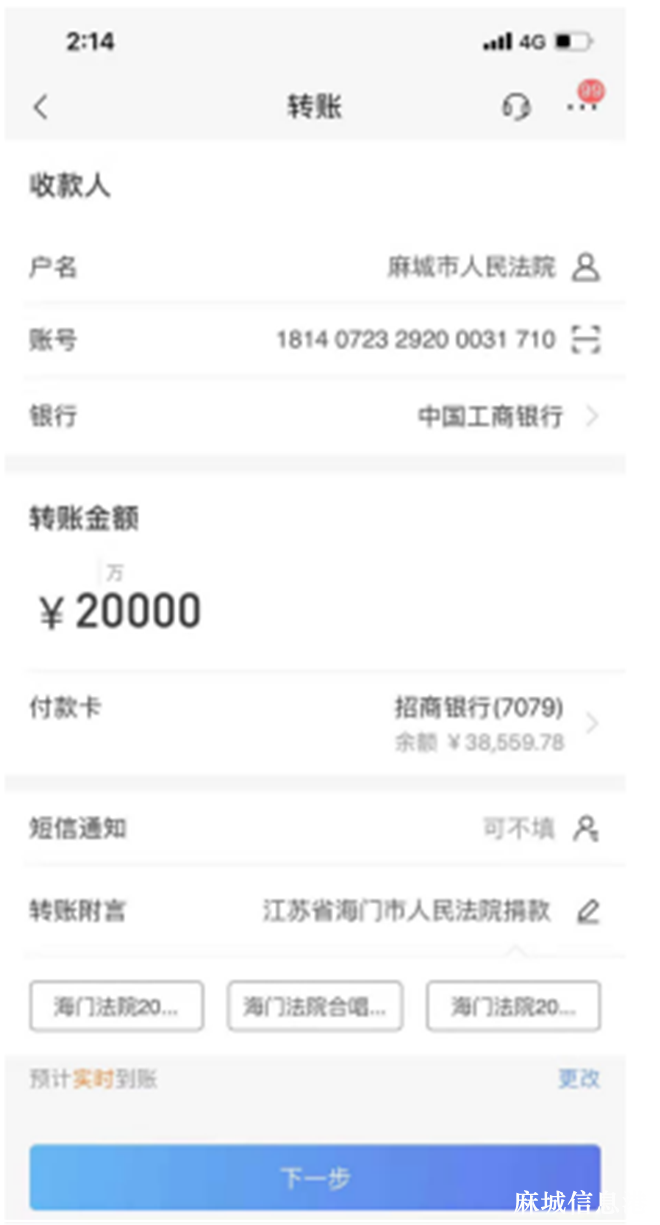Select the 海门法院合唱 suggestion chip

(x=315, y=1006)
